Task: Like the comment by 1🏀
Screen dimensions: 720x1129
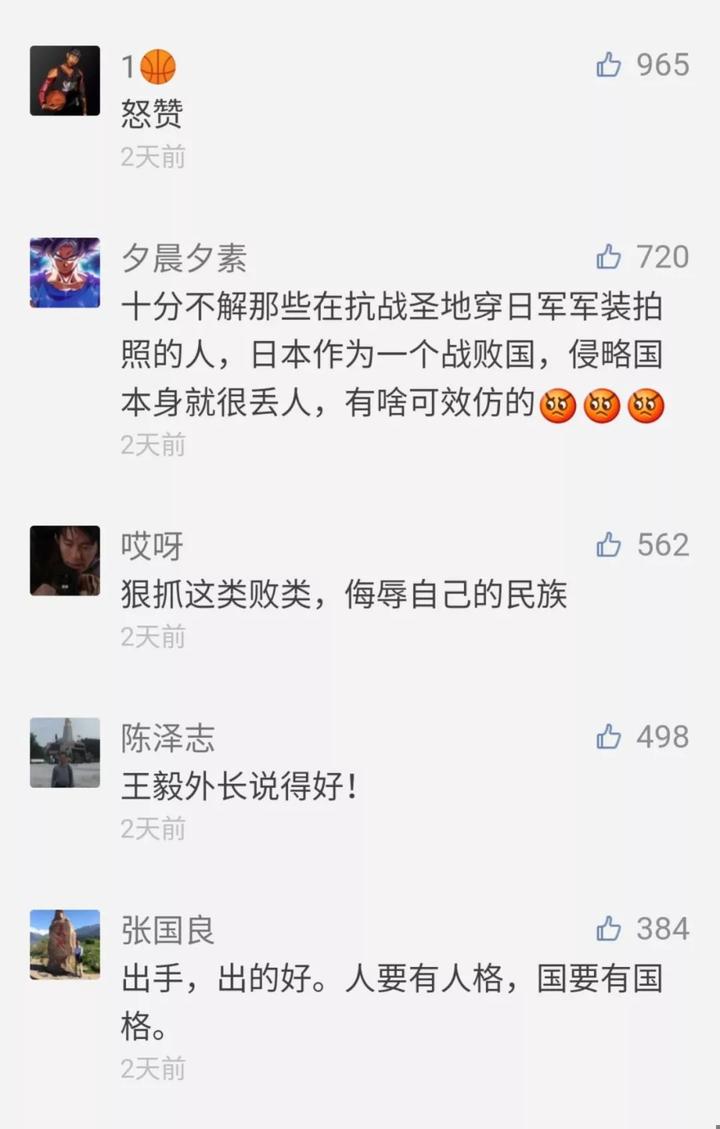Action: point(609,66)
